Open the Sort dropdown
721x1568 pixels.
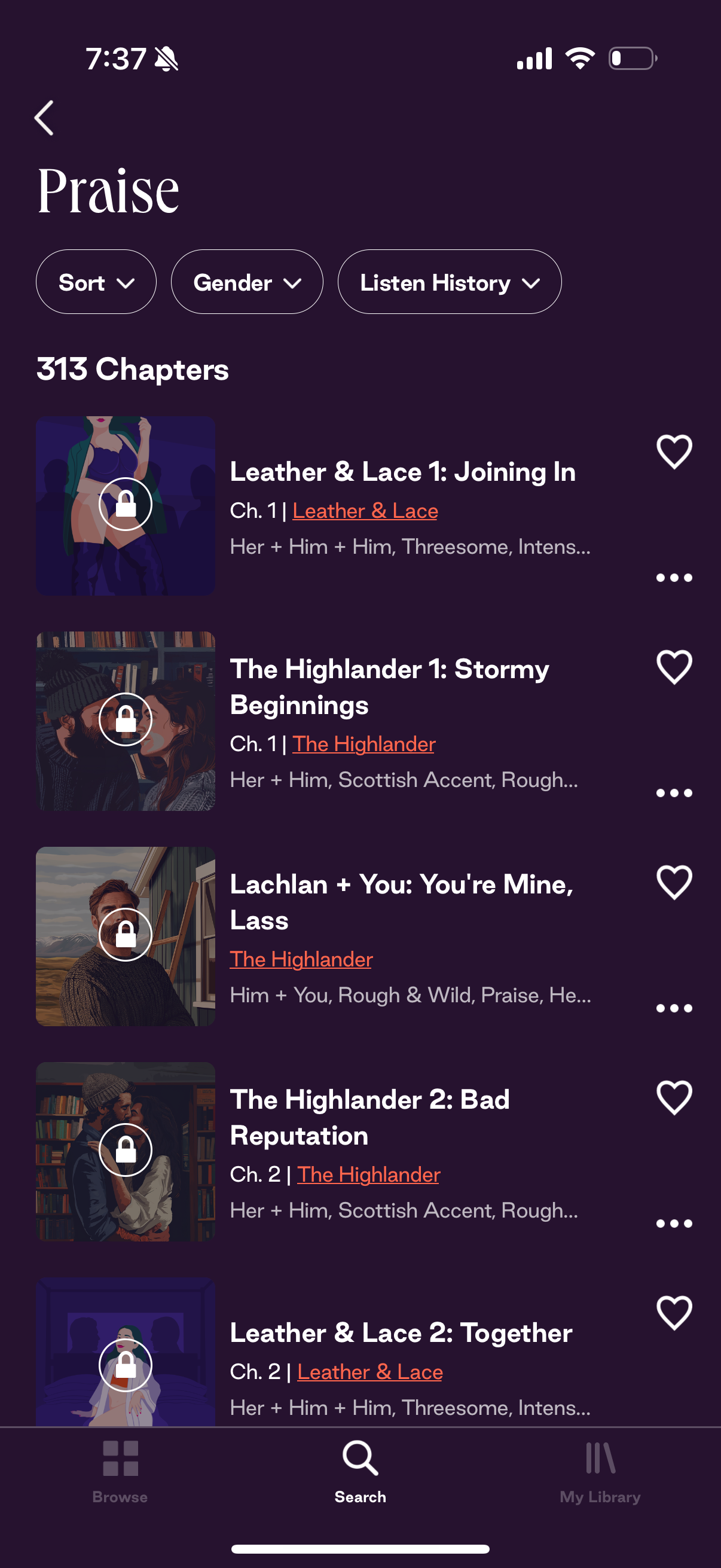click(x=96, y=282)
